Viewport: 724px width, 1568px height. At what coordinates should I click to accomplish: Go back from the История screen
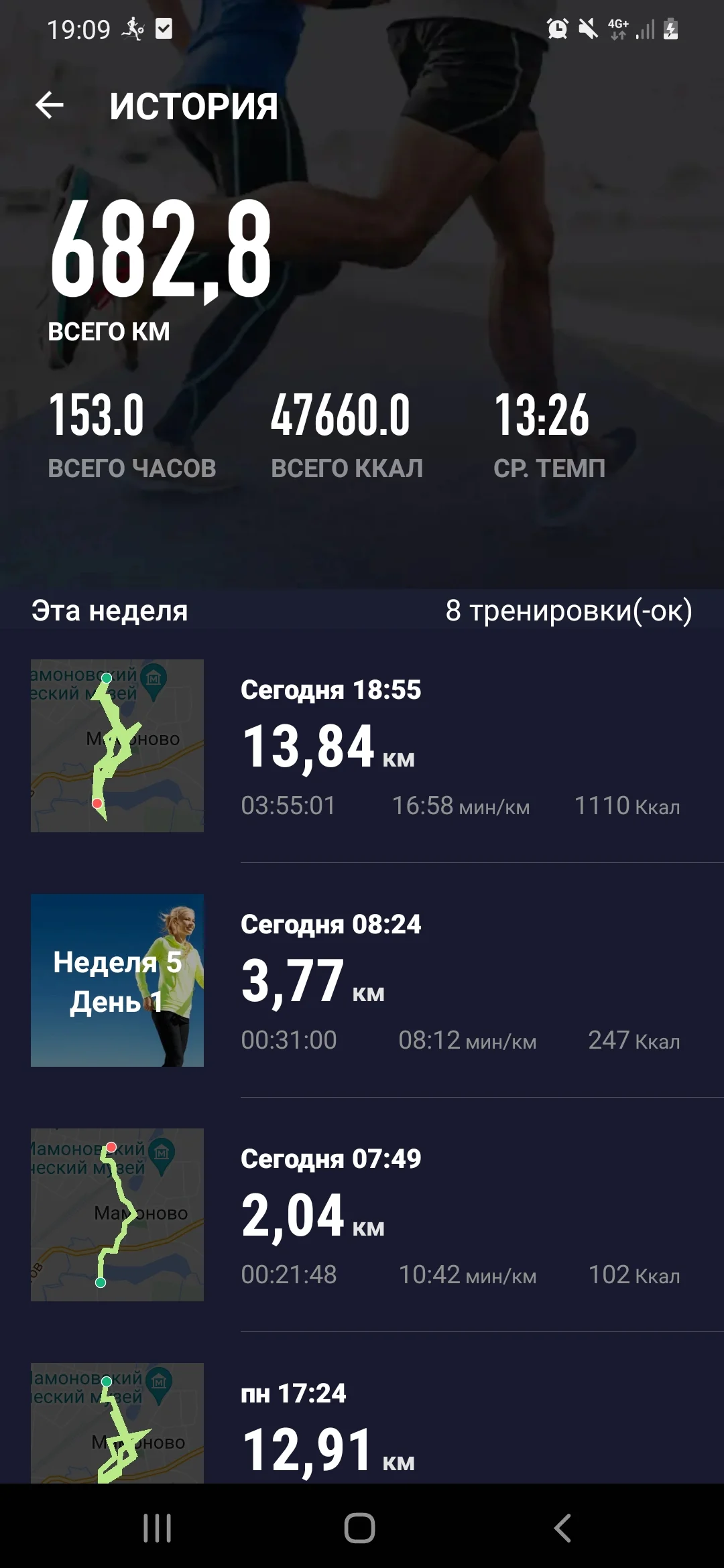50,105
